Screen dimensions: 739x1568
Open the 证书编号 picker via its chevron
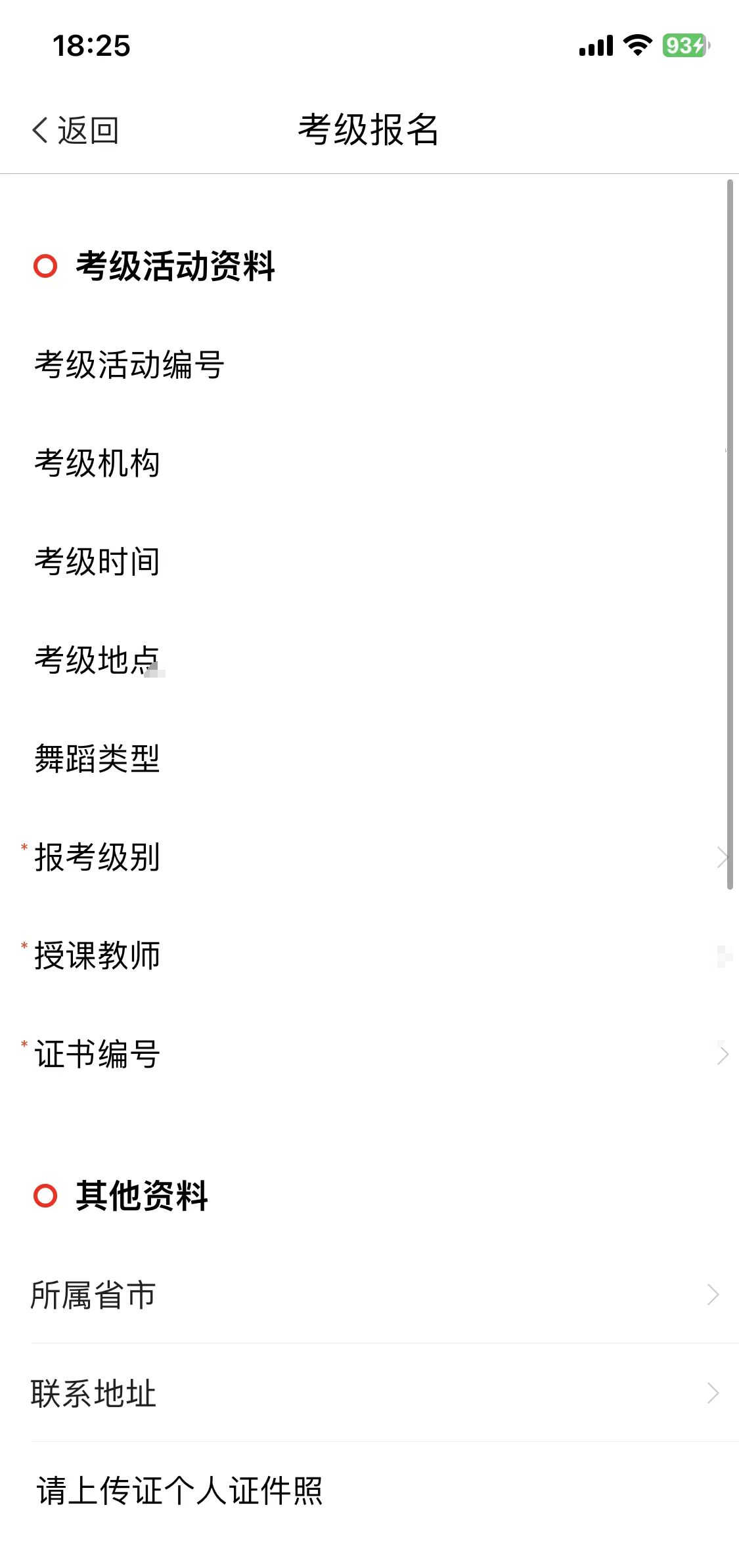[723, 1054]
